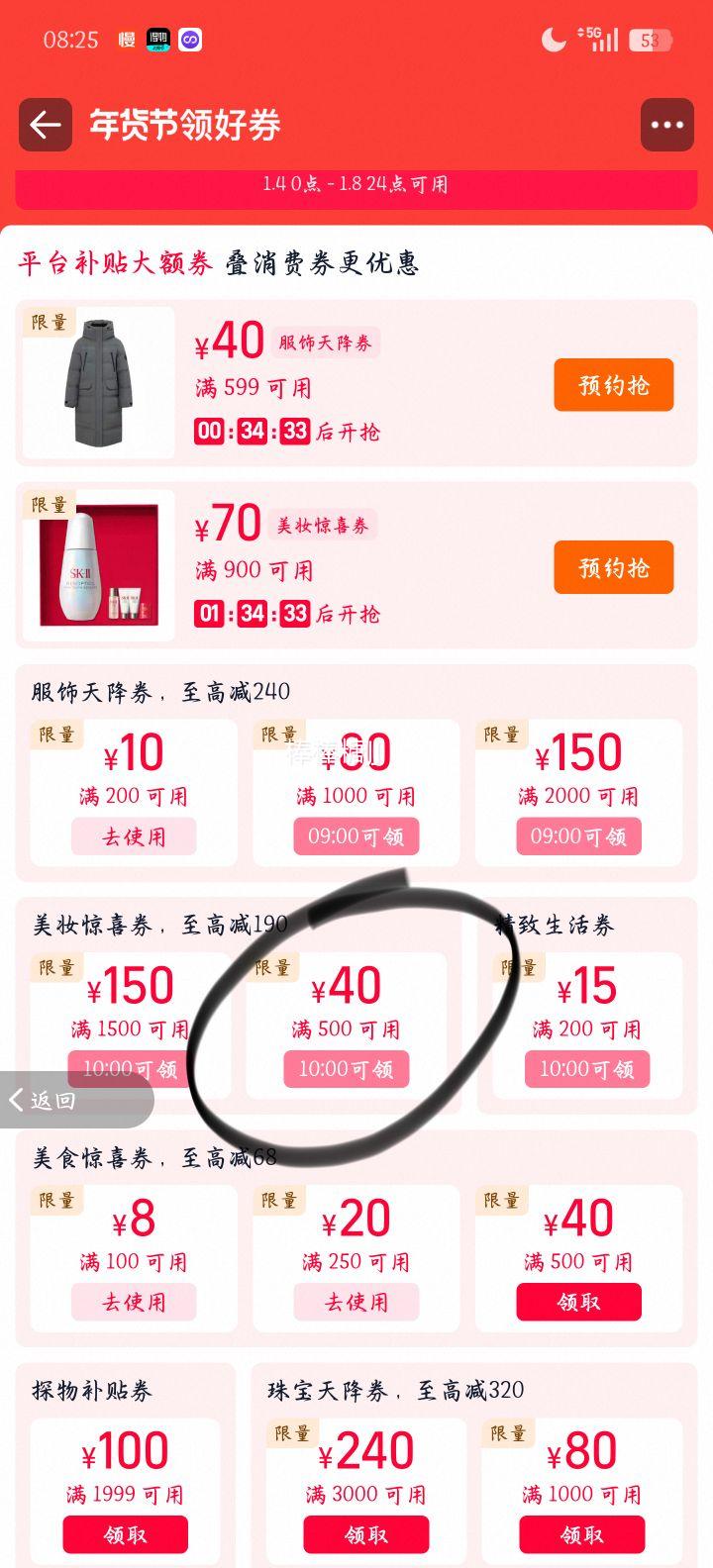Tap 去使用 on the ¥10 clothing coupon

pos(134,836)
